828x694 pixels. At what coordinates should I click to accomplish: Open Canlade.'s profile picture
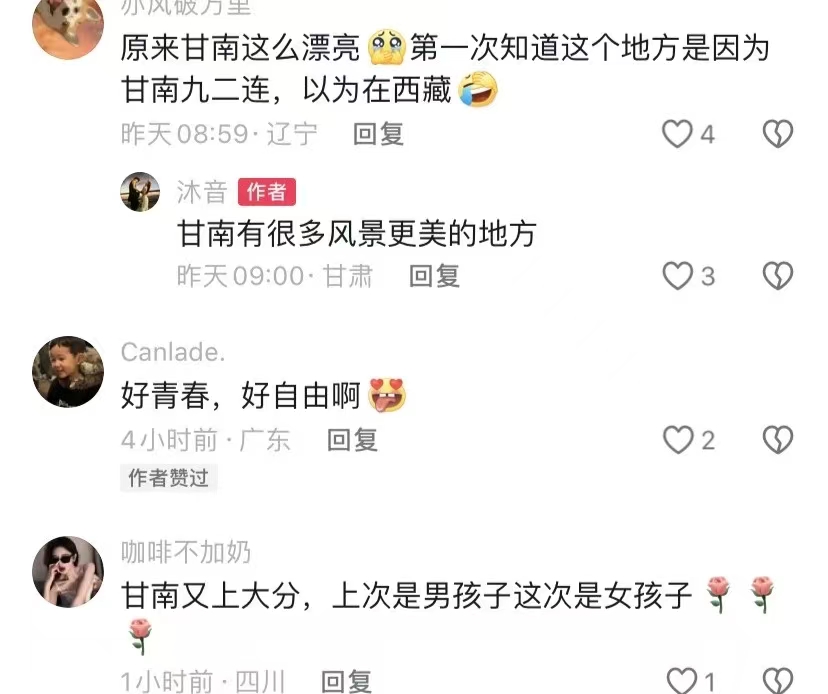point(68,372)
